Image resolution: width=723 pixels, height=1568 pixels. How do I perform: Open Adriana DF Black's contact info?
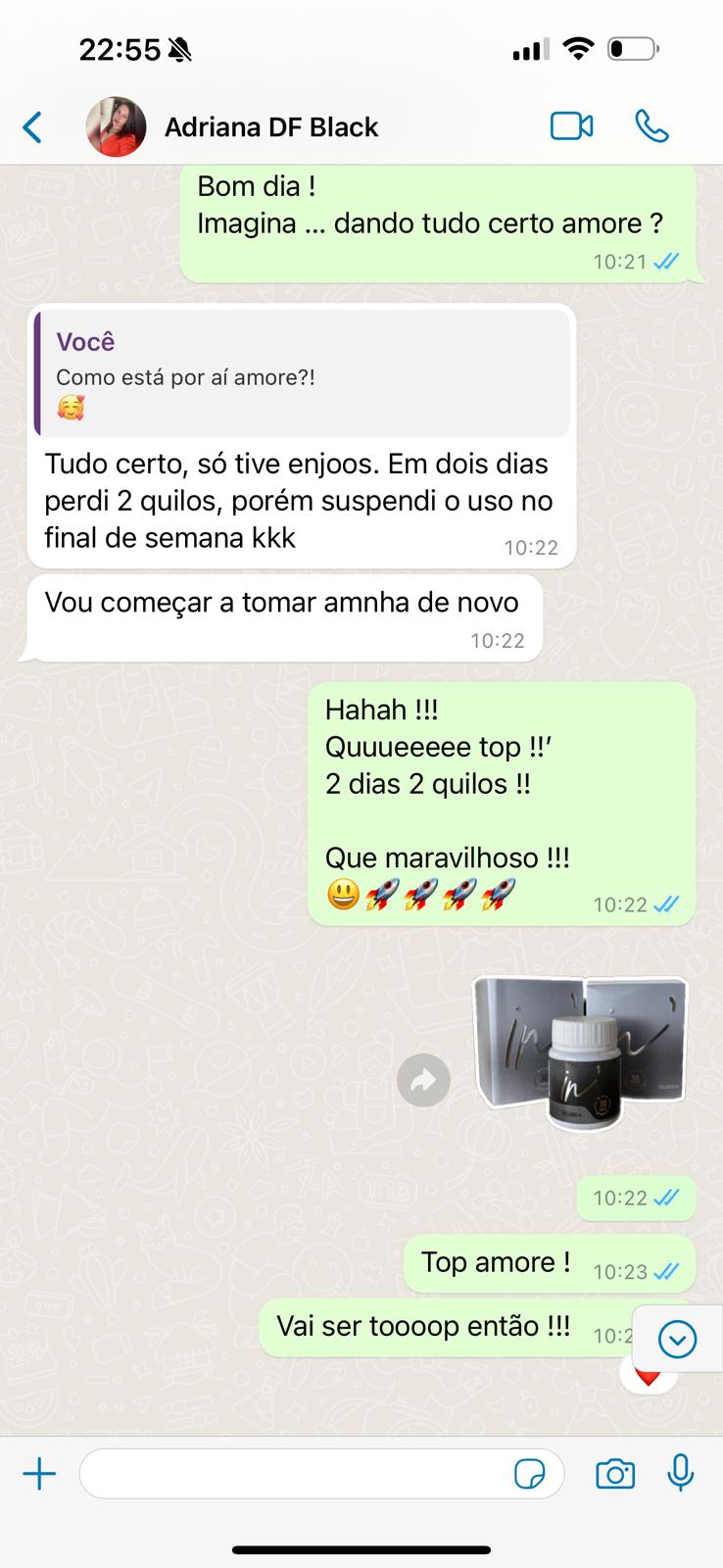coord(270,127)
